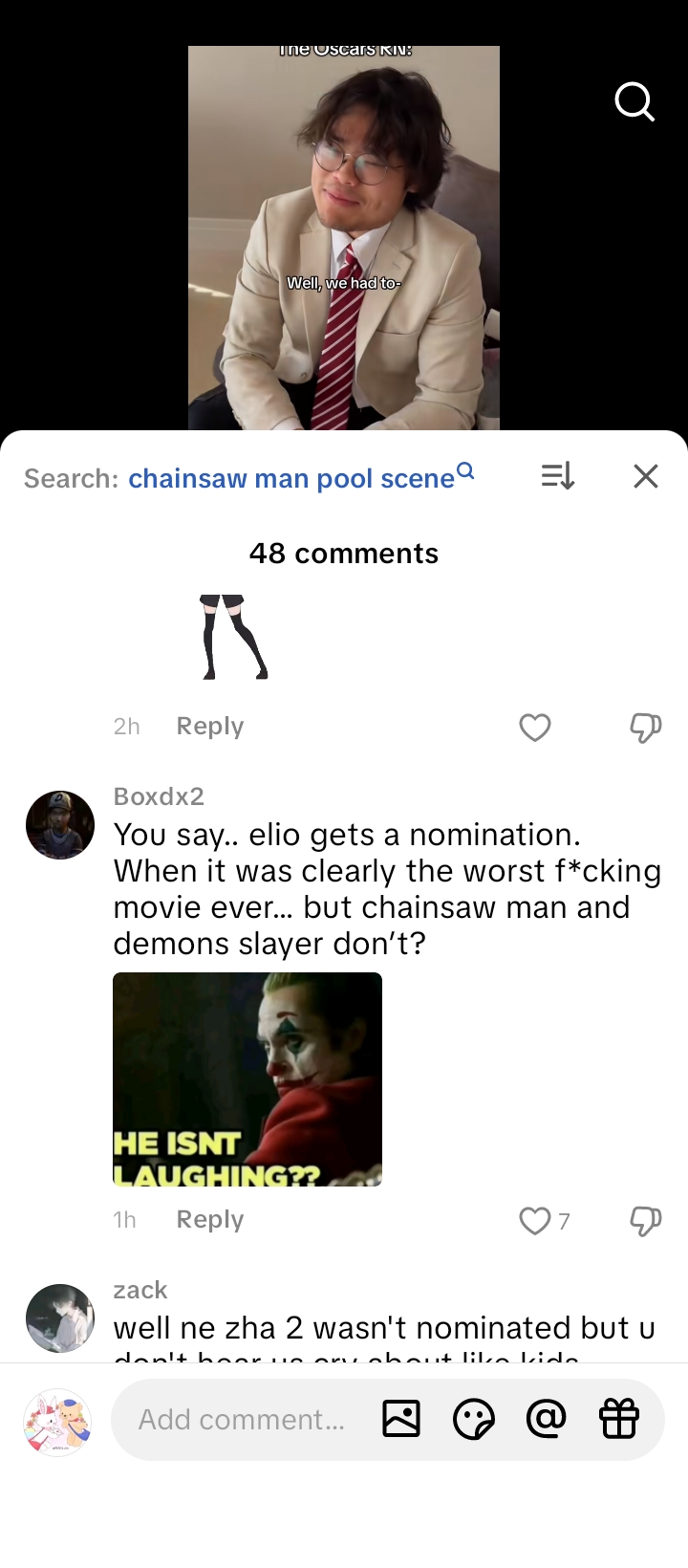Reply to the 2h-old sticker comment

(210, 727)
